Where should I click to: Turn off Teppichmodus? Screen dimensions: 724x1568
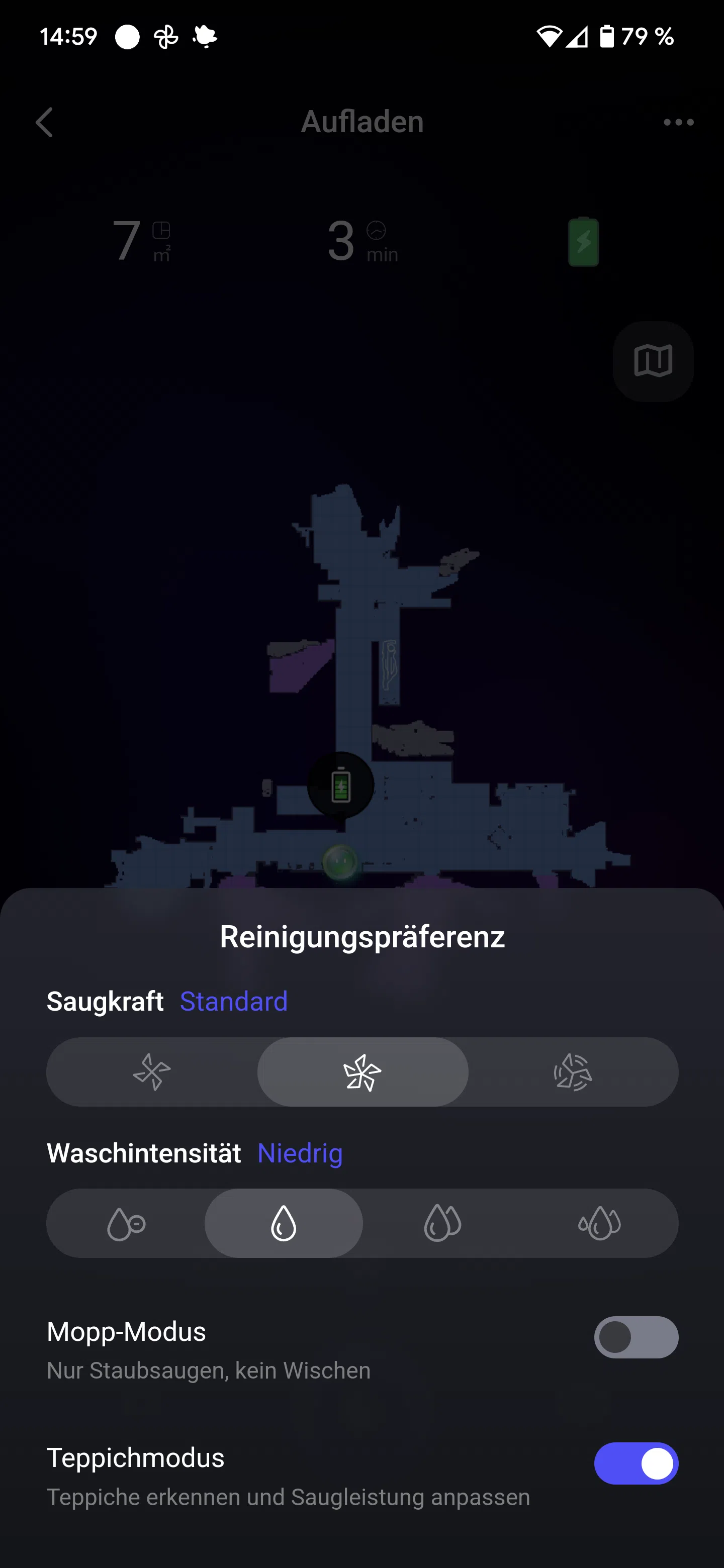636,1463
